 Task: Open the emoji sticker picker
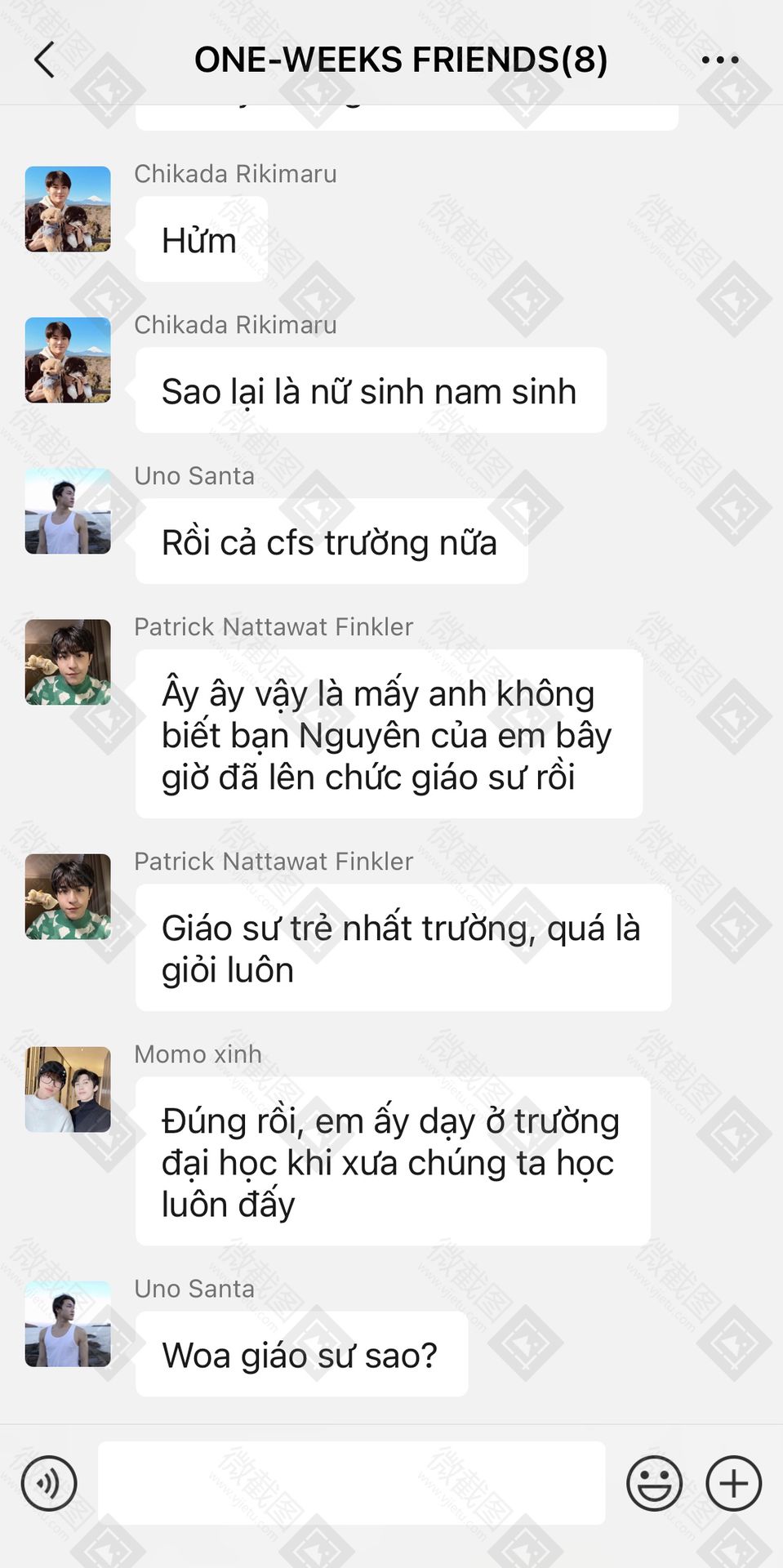(654, 1482)
